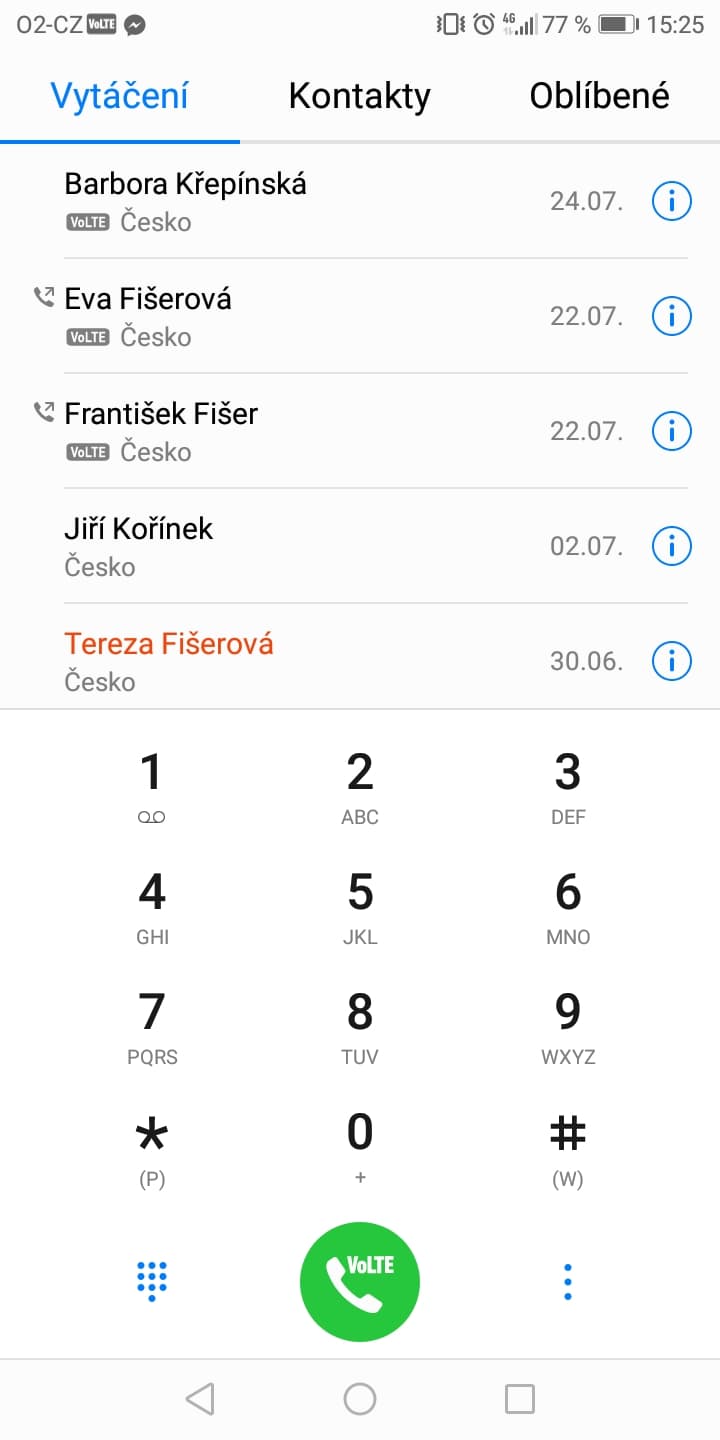Image resolution: width=720 pixels, height=1440 pixels.
Task: Start a VoLTE call with the green button
Action: (359, 1281)
